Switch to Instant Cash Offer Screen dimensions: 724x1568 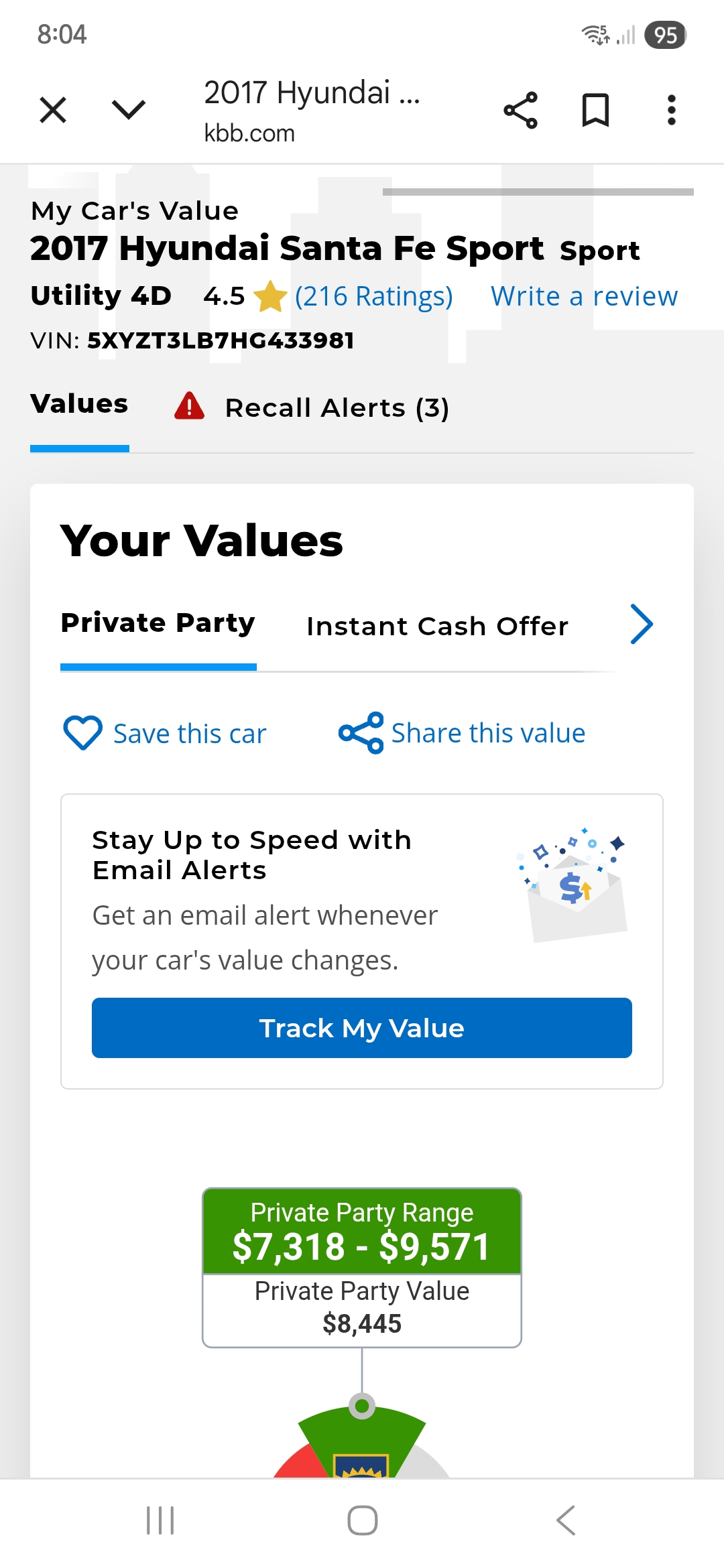tap(437, 626)
